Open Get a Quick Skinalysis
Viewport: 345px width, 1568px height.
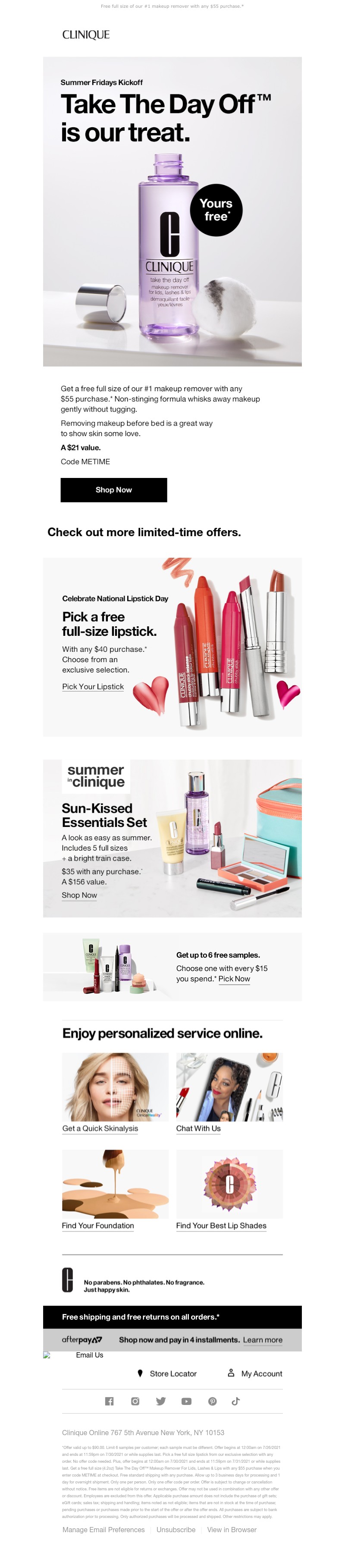click(x=100, y=1128)
